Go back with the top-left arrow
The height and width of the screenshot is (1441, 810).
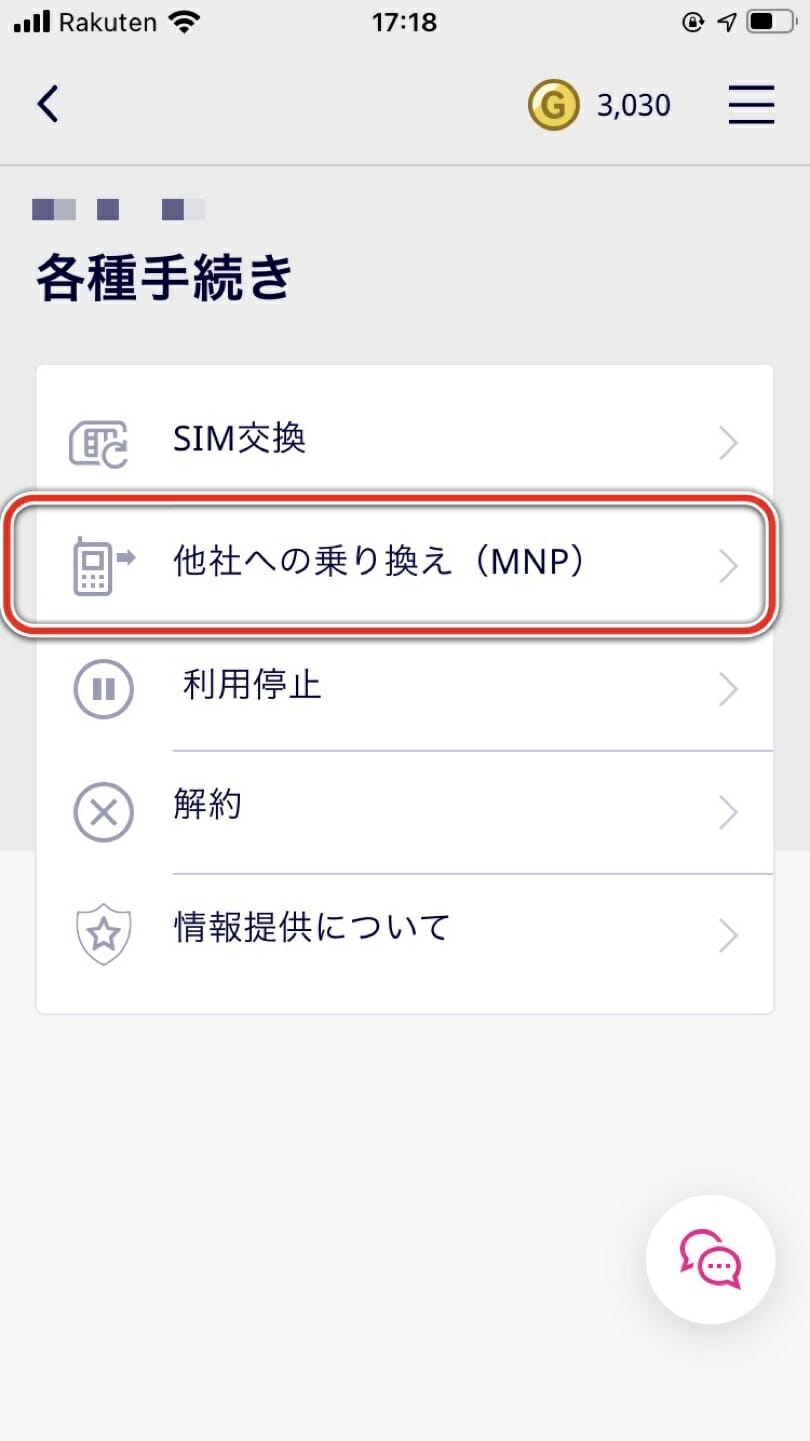click(48, 104)
